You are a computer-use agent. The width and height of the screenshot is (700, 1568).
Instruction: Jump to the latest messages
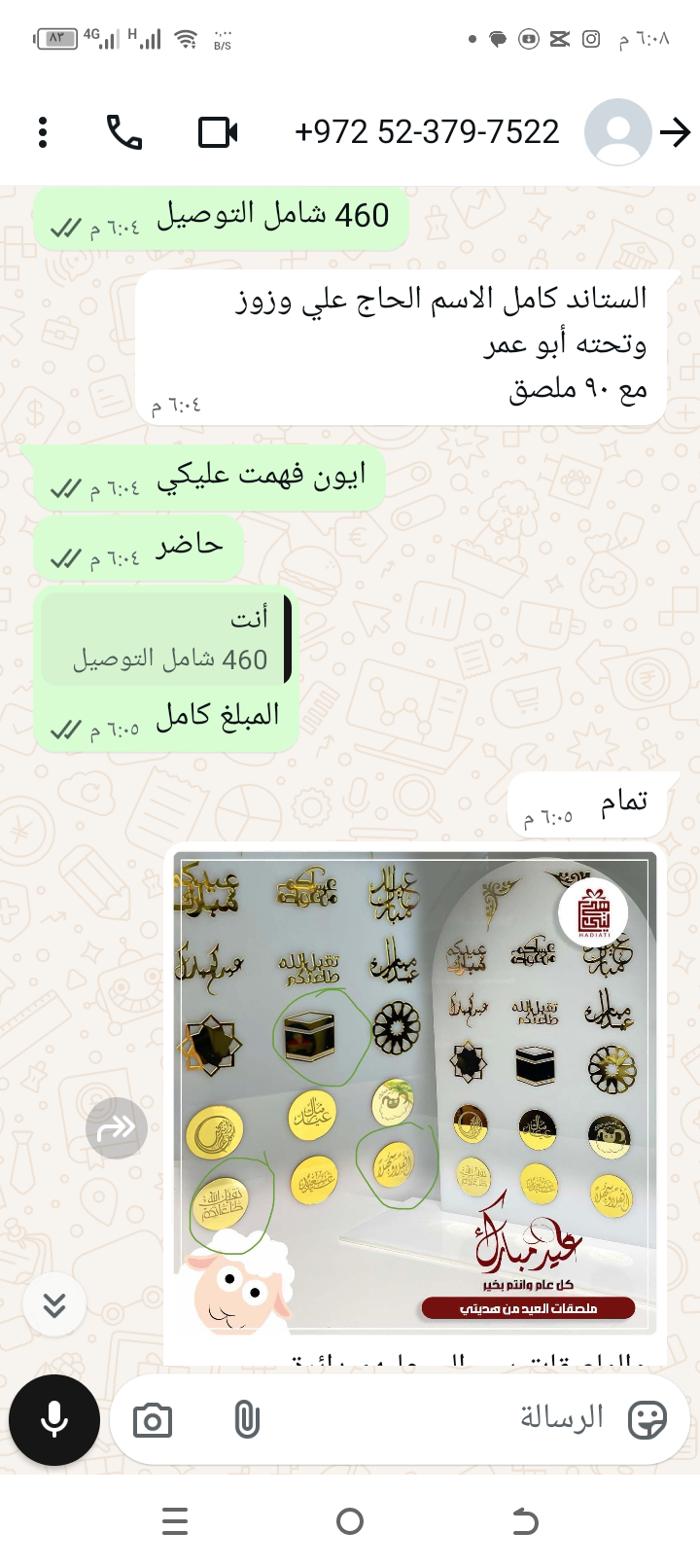point(54,1304)
